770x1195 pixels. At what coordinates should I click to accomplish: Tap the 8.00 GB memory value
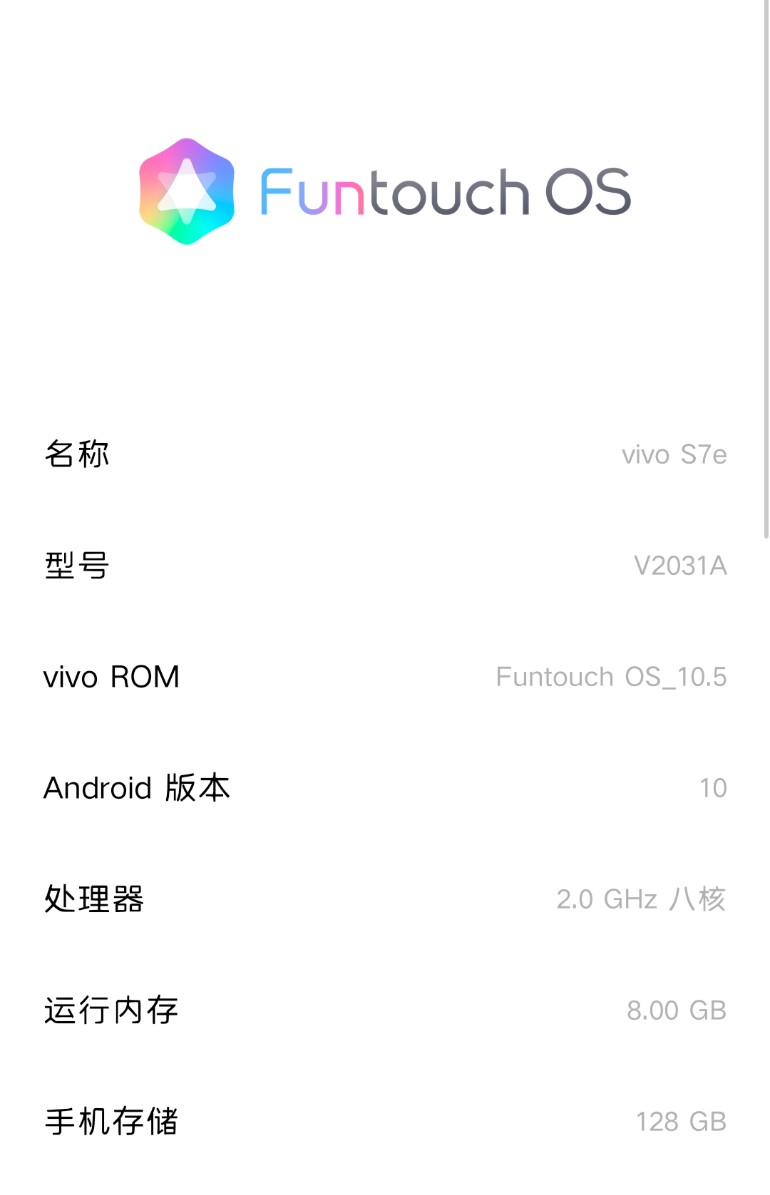point(676,1010)
